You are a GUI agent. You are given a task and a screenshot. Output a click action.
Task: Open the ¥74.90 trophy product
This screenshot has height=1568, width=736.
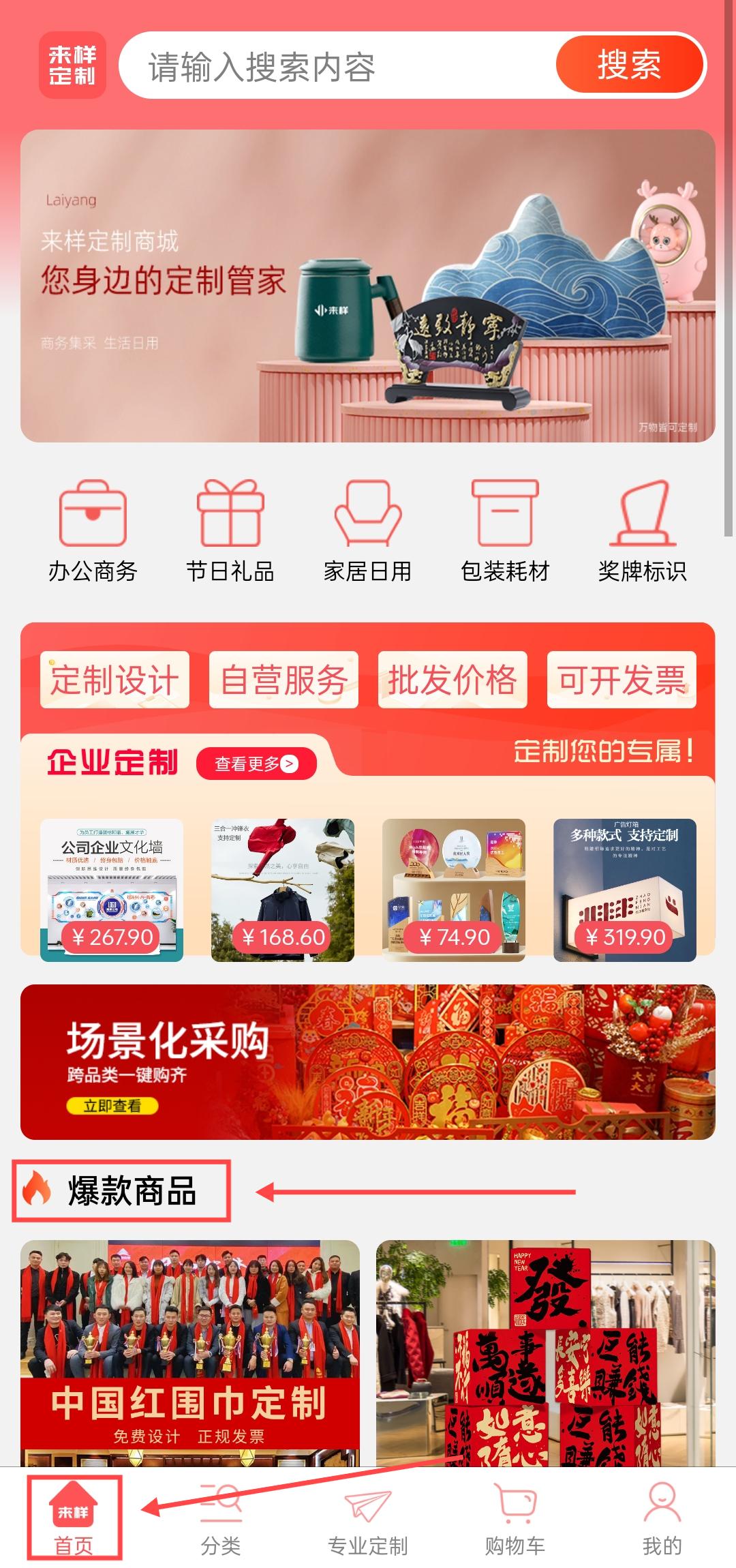tap(454, 890)
